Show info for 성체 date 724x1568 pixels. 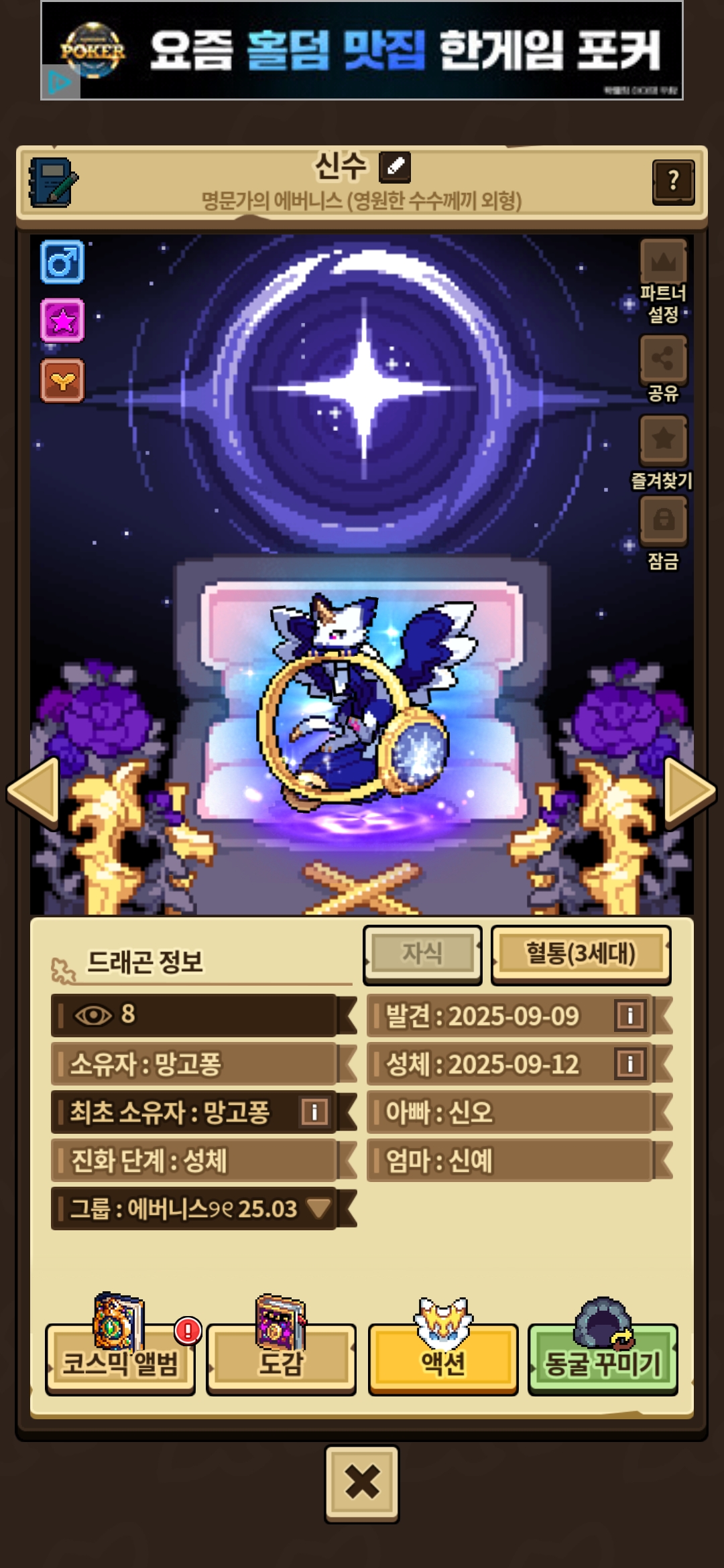pyautogui.click(x=630, y=1063)
